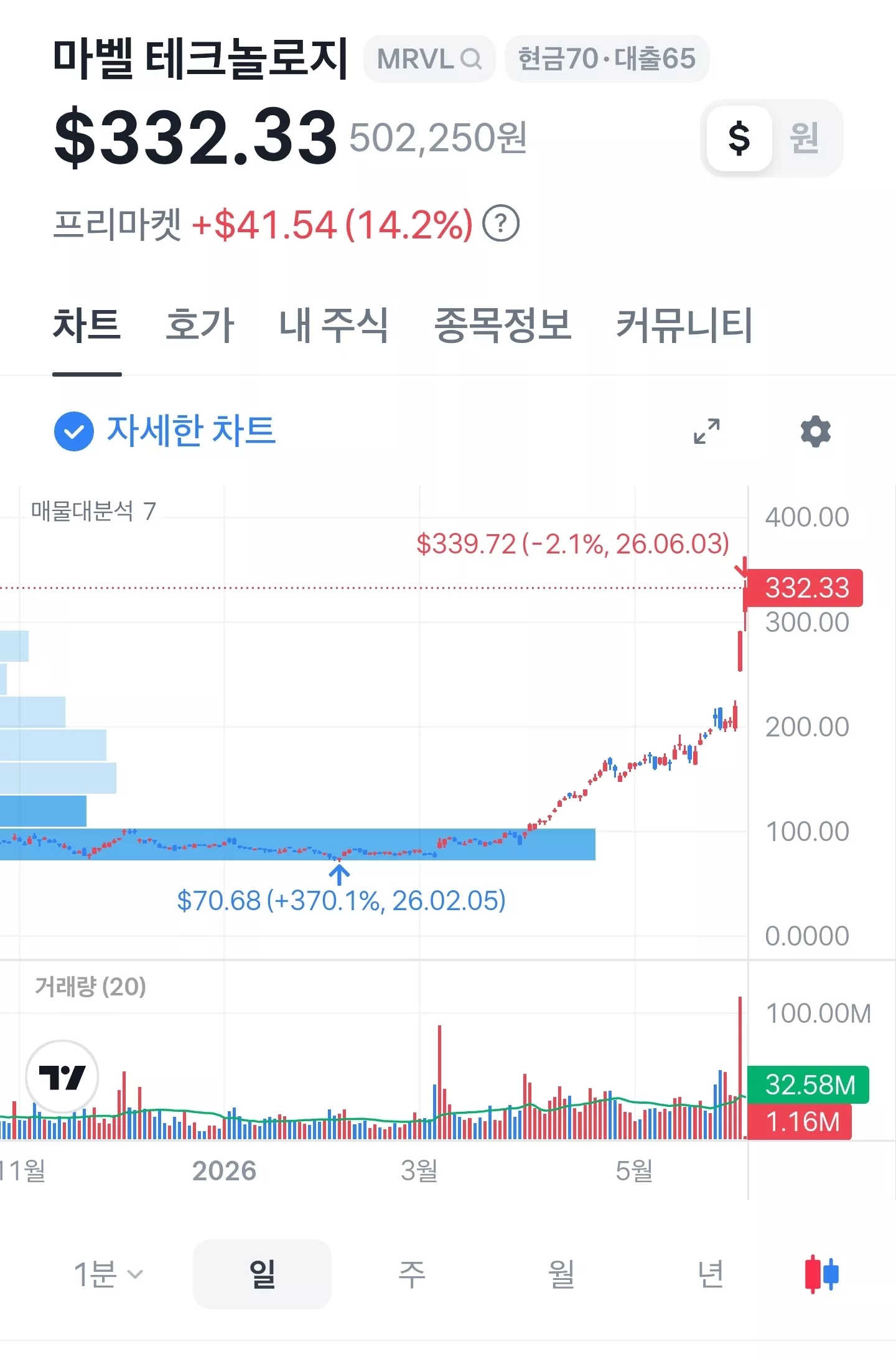Select the 월 monthly interval
This screenshot has height=1359, width=896.
(x=561, y=1274)
